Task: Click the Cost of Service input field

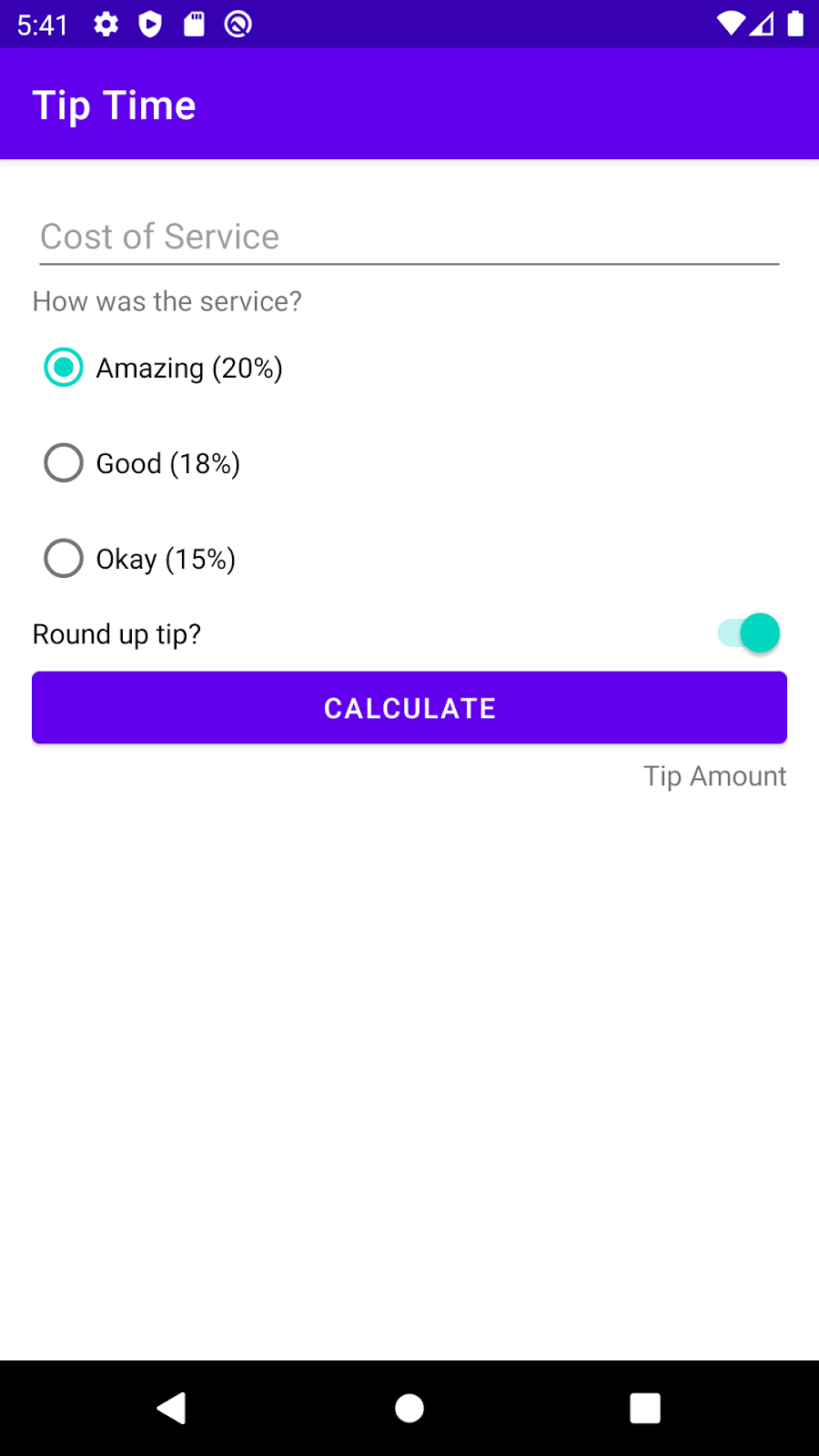Action: pos(409,237)
